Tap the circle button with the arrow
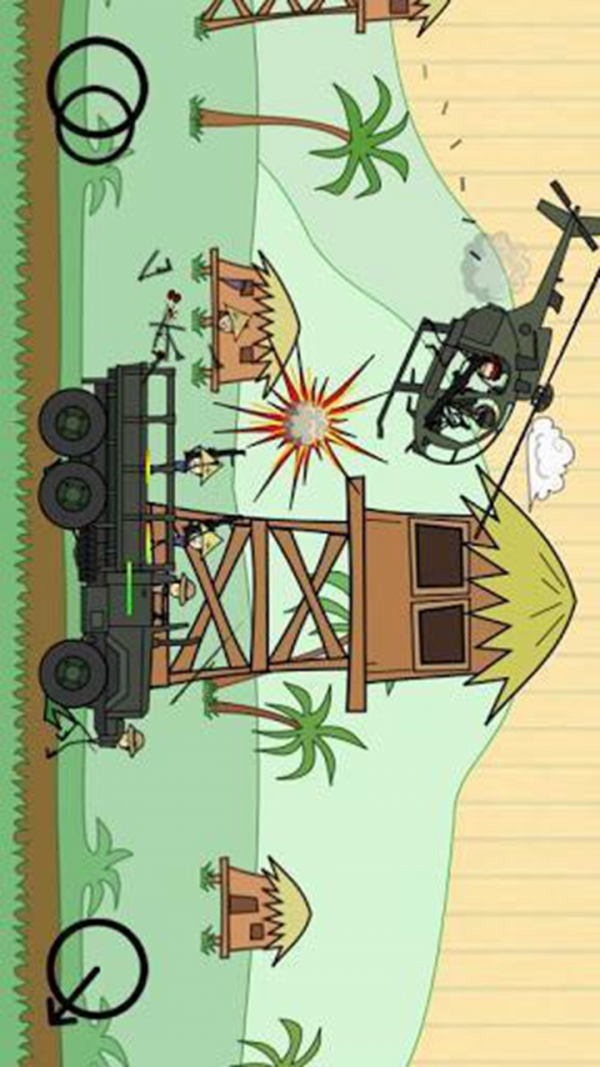This screenshot has height=1067, width=600. click(96, 969)
